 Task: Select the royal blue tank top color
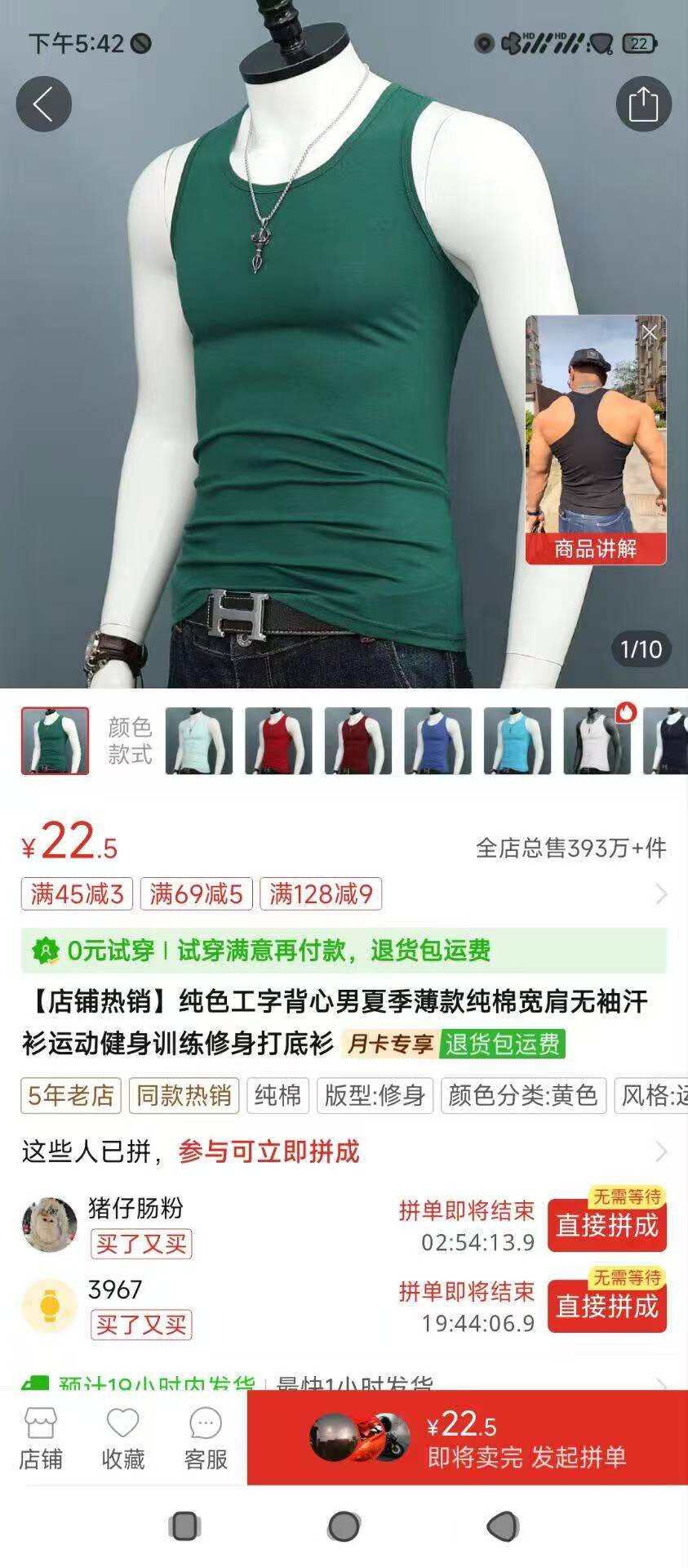coord(437,741)
